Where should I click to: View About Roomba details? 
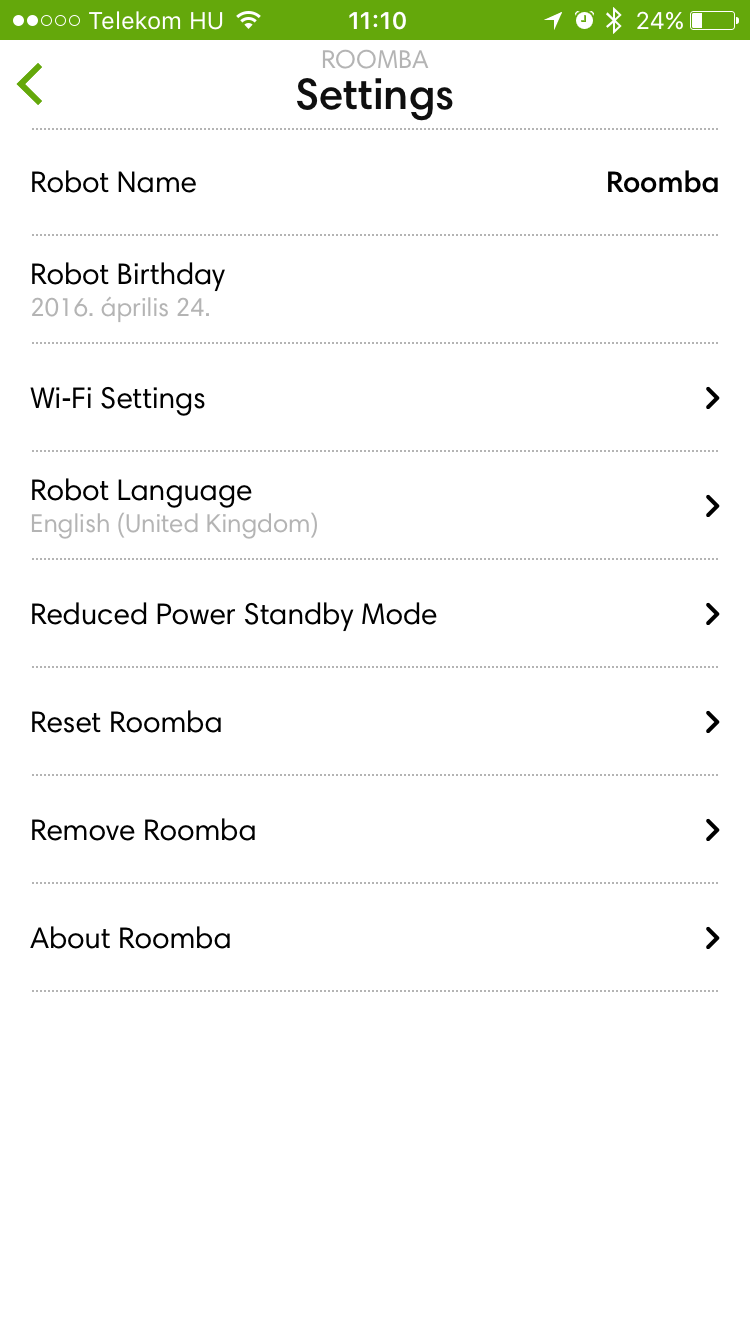[x=374, y=938]
